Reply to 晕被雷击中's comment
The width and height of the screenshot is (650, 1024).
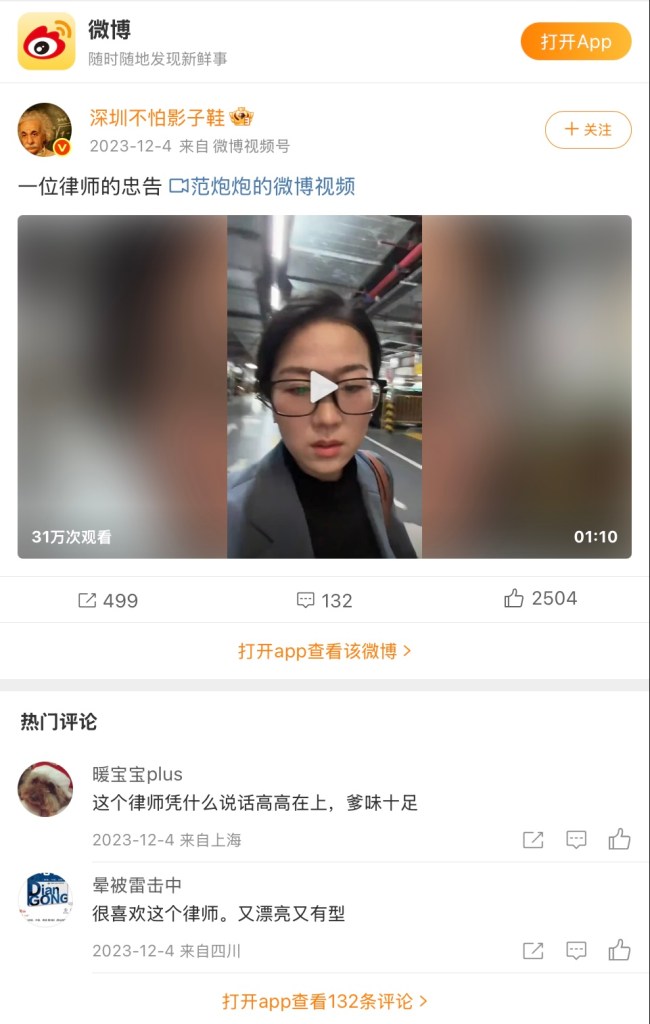pos(576,950)
